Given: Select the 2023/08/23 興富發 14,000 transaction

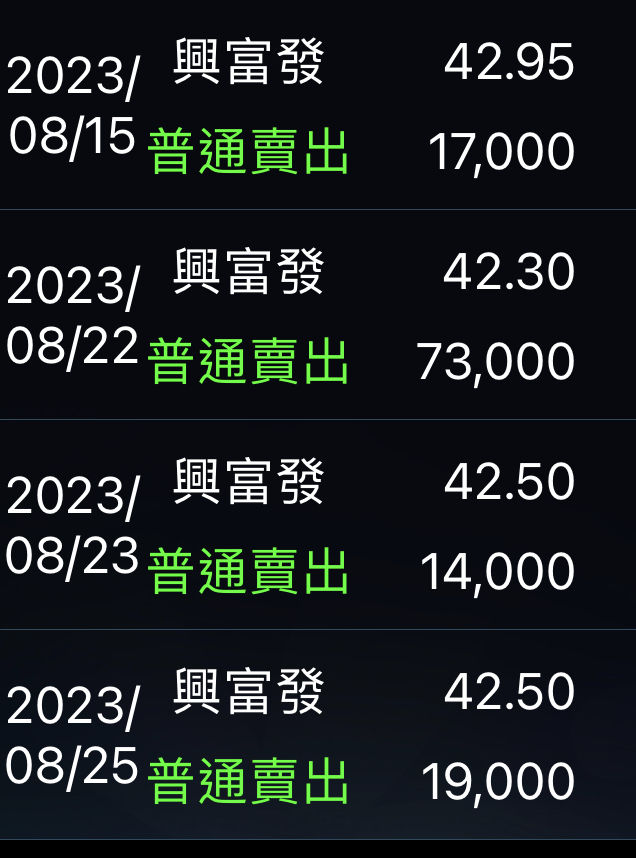Looking at the screenshot, I should [x=318, y=526].
